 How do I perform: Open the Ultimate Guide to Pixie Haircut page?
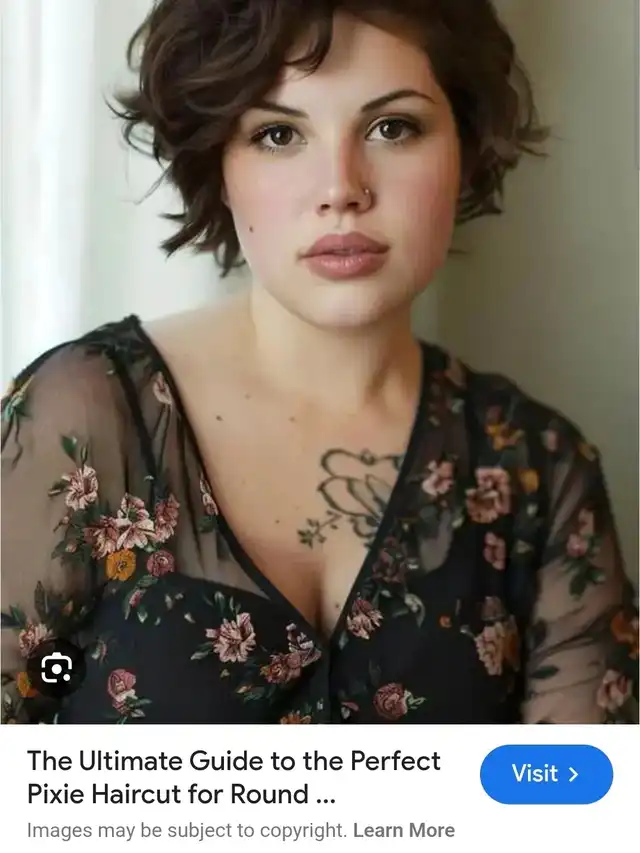234,777
